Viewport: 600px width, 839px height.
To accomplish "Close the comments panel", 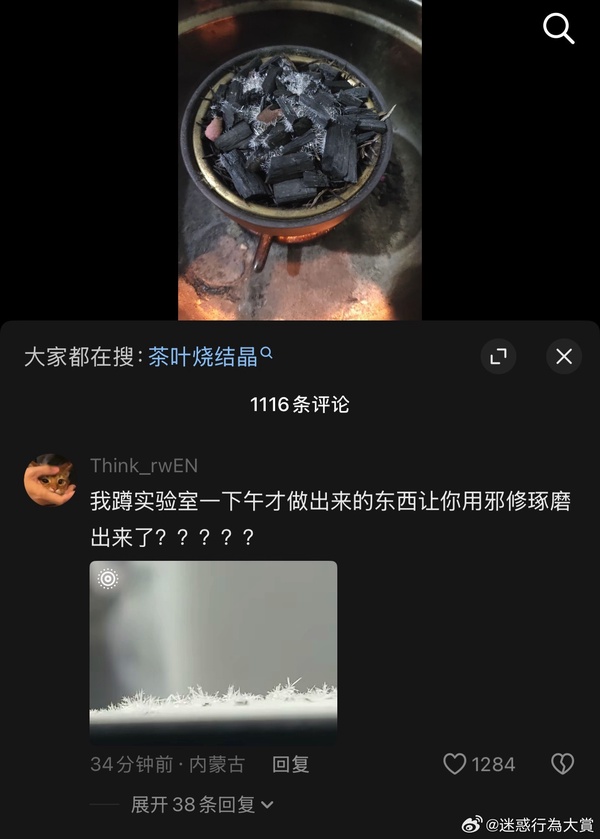I will point(564,356).
